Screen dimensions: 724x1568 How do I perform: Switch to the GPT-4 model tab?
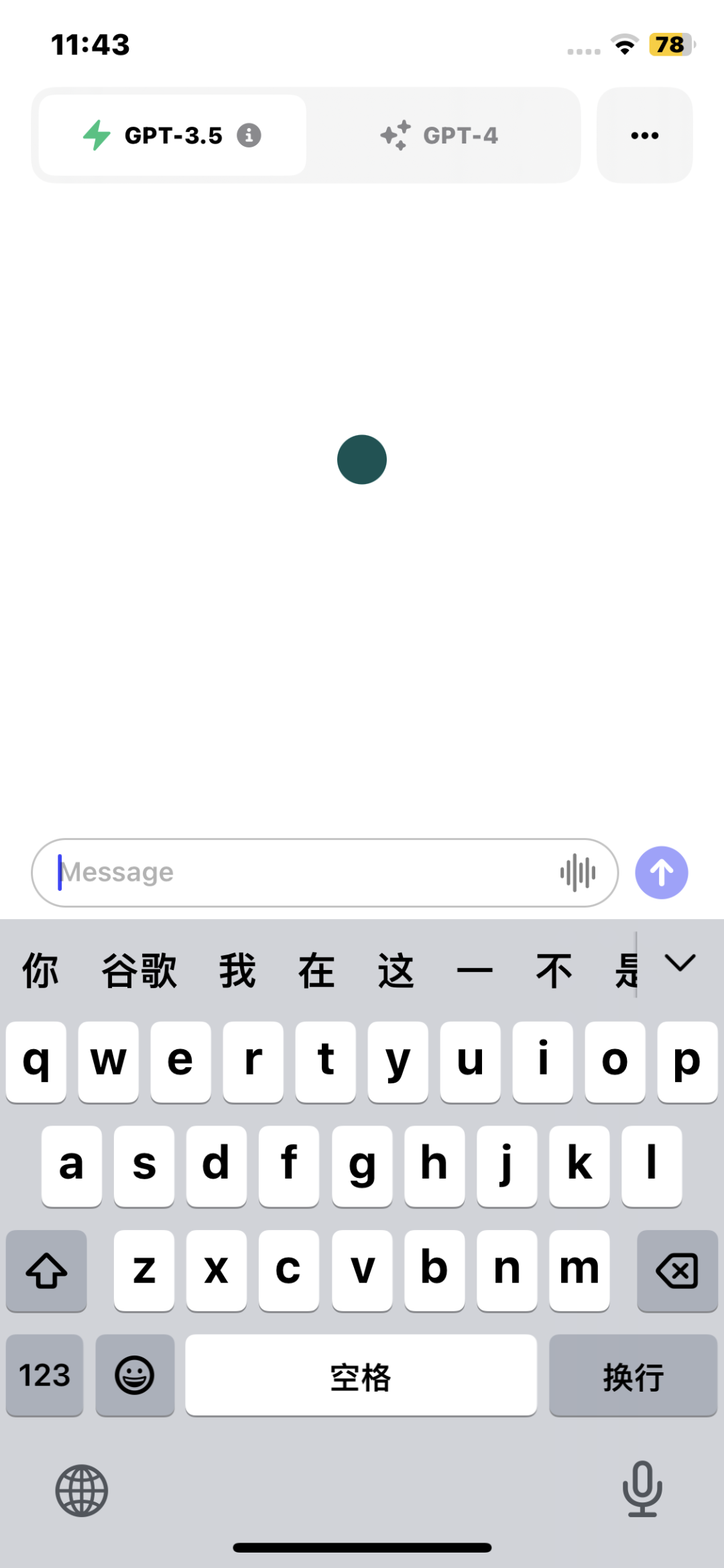point(440,135)
